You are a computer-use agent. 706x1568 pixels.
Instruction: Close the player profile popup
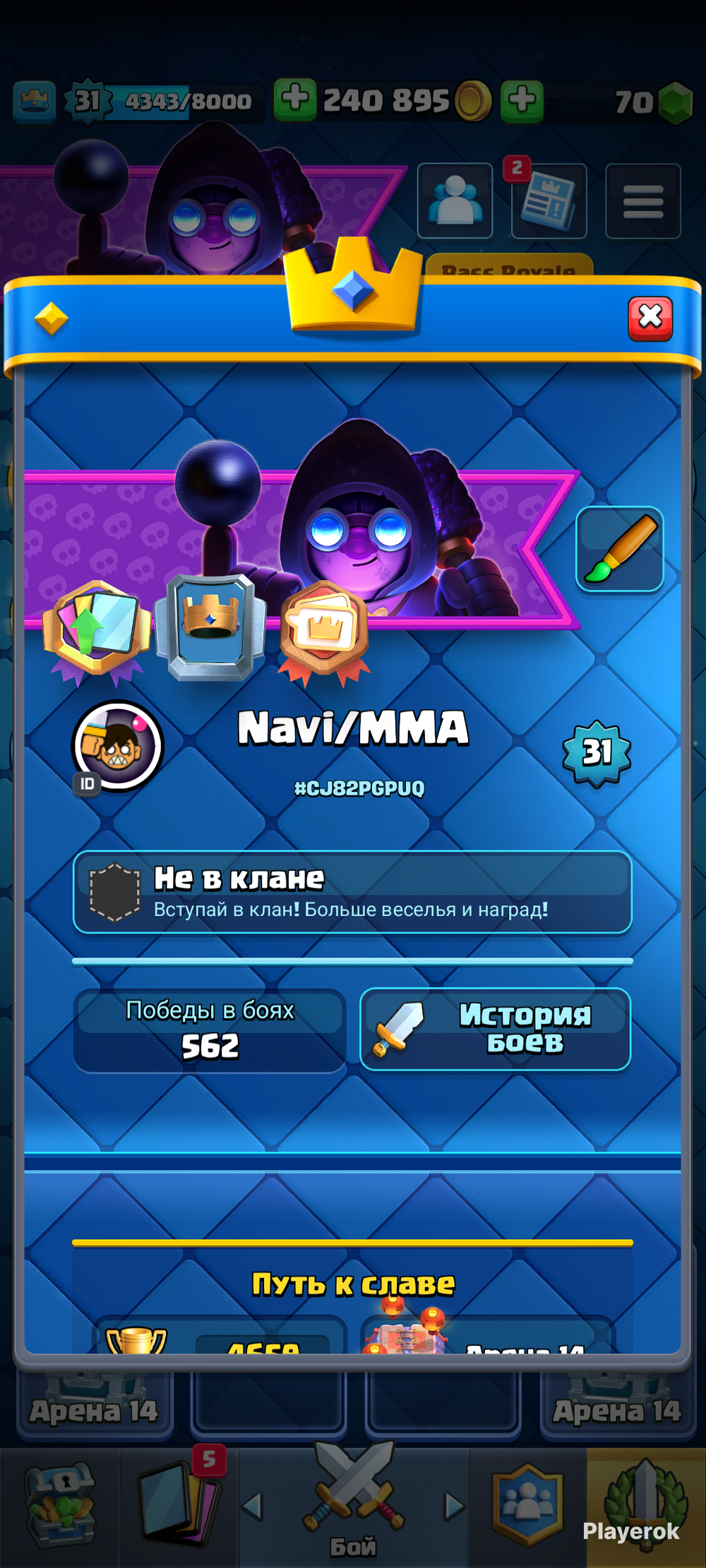coord(650,318)
